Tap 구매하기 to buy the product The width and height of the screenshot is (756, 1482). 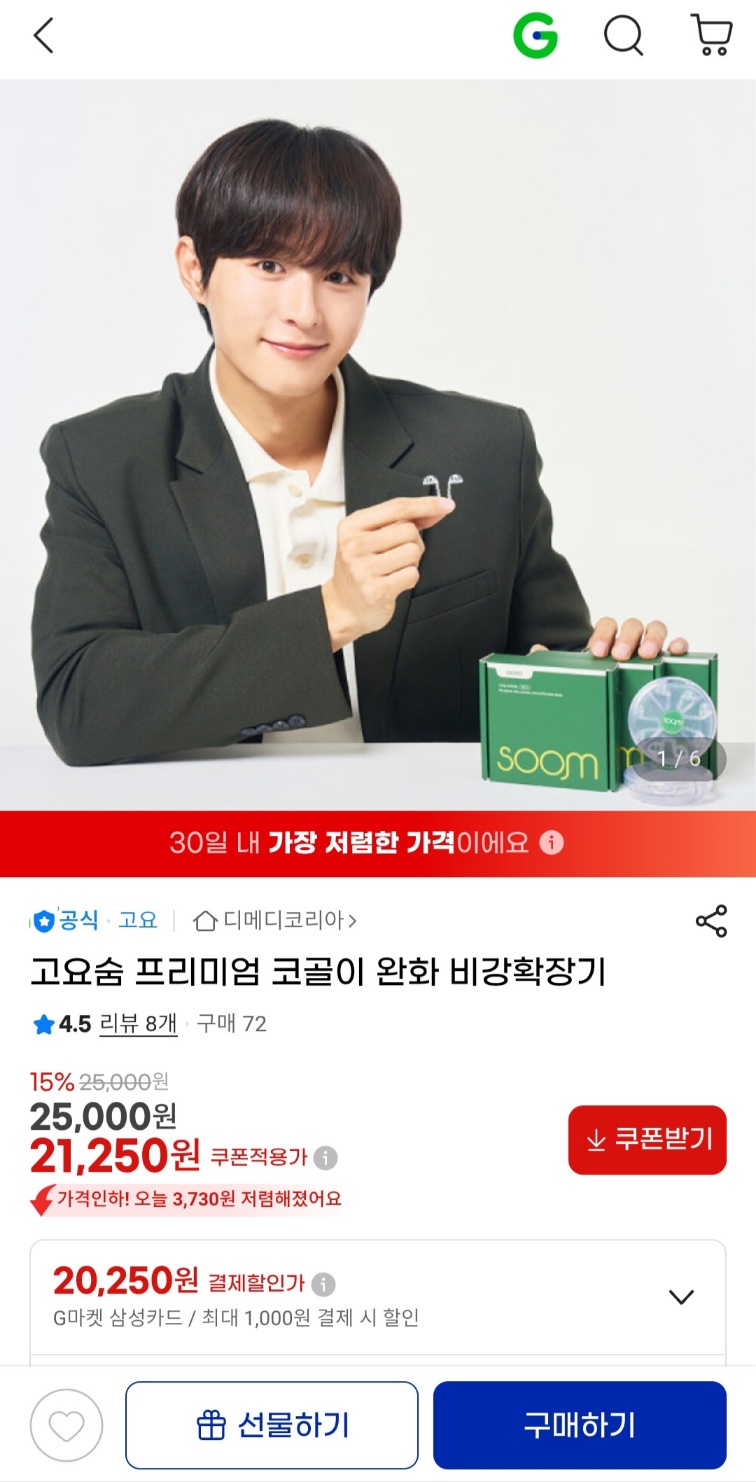(x=579, y=1425)
